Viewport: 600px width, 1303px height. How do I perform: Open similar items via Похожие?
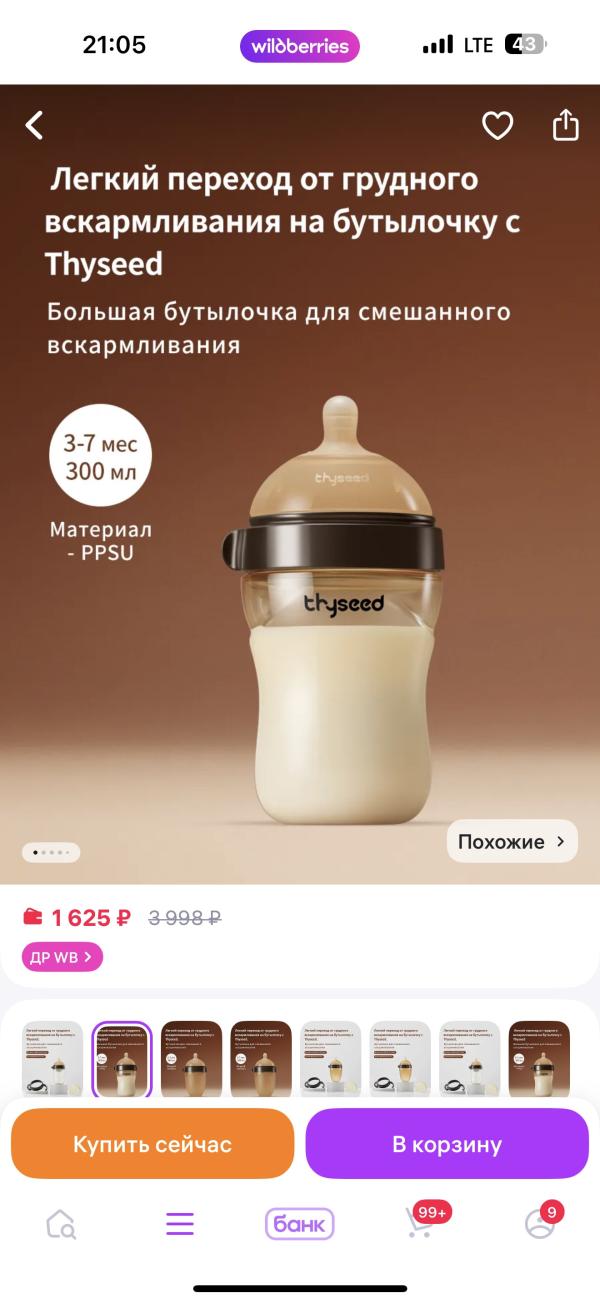[512, 841]
